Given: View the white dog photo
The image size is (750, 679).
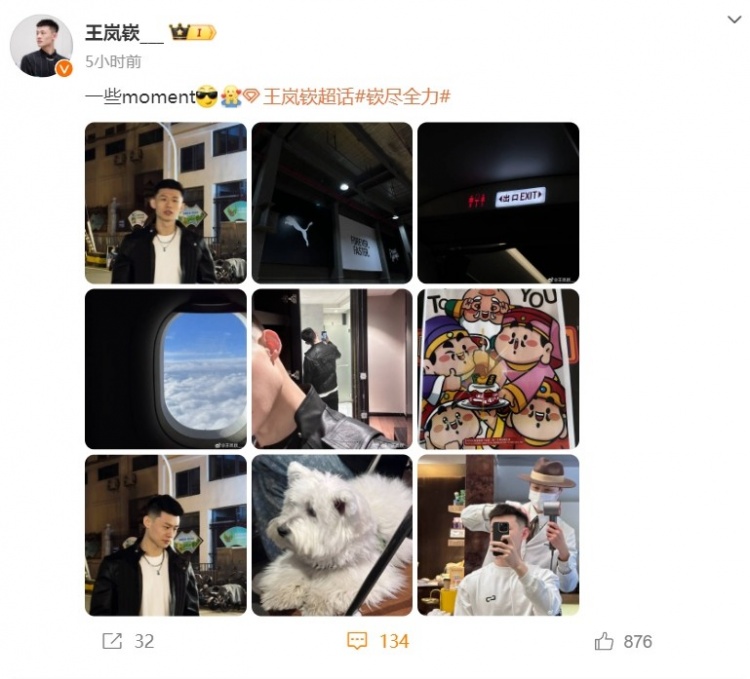Looking at the screenshot, I should 332,535.
